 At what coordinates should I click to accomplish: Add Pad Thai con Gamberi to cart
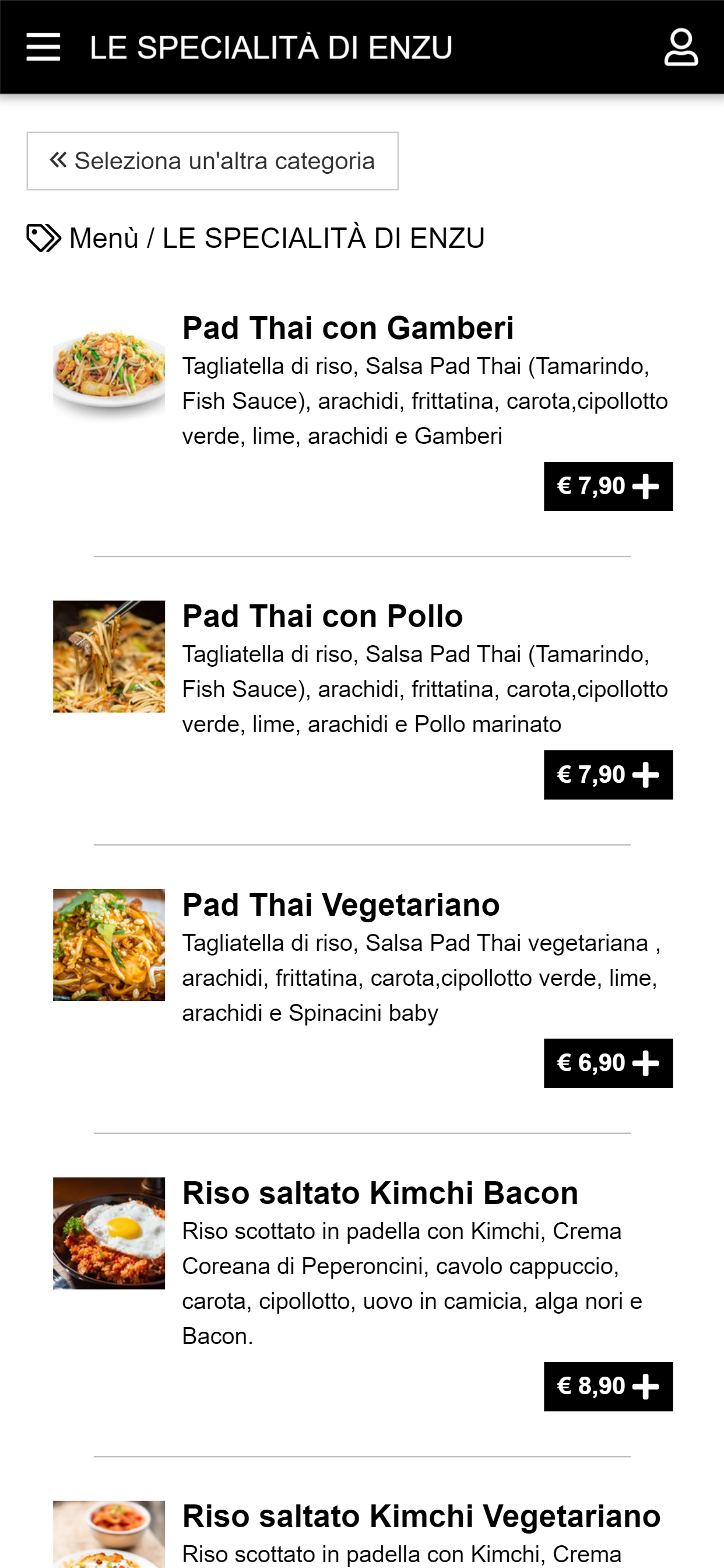click(608, 487)
